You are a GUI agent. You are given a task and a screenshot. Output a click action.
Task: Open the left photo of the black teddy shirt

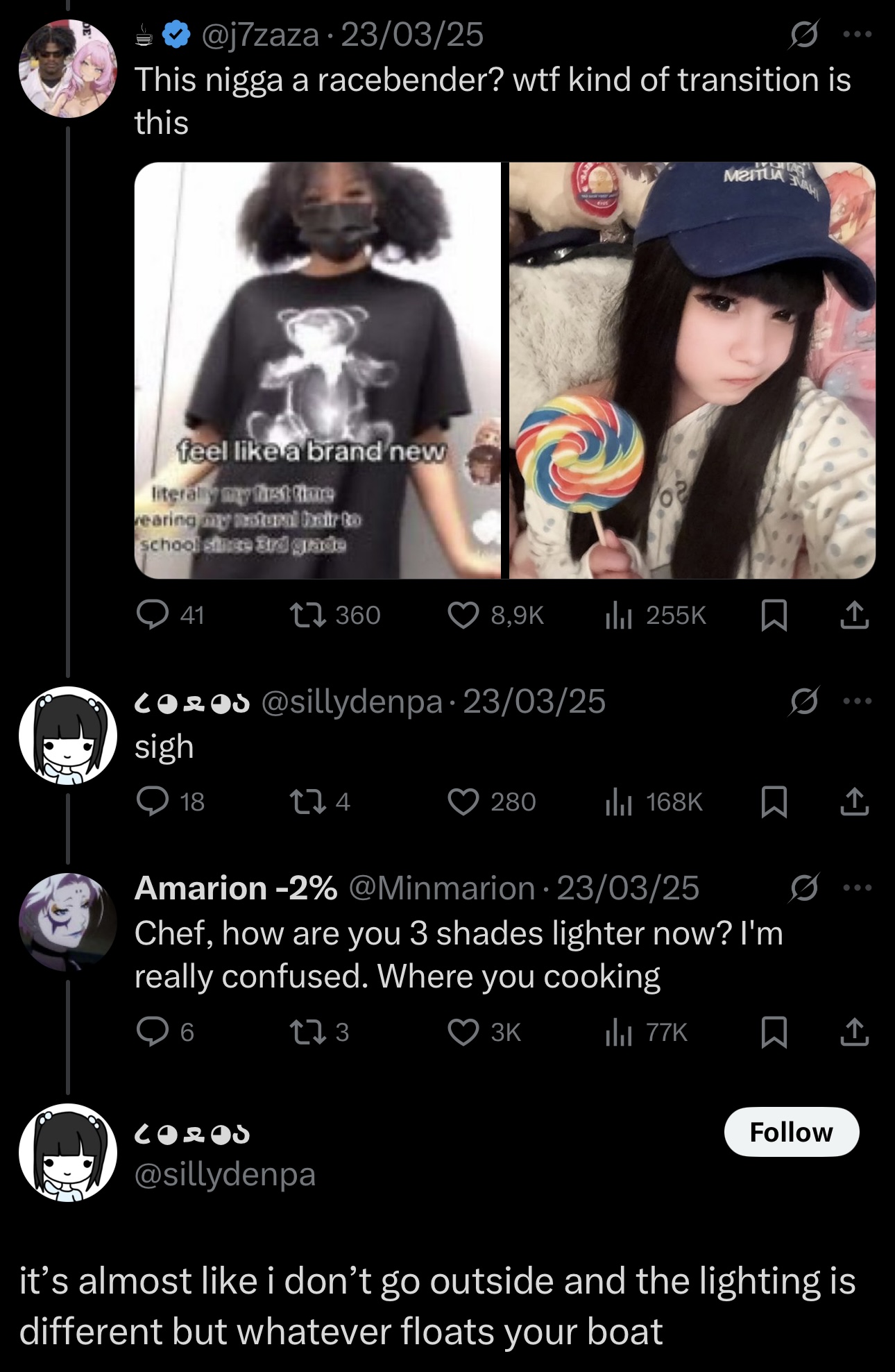tap(317, 370)
